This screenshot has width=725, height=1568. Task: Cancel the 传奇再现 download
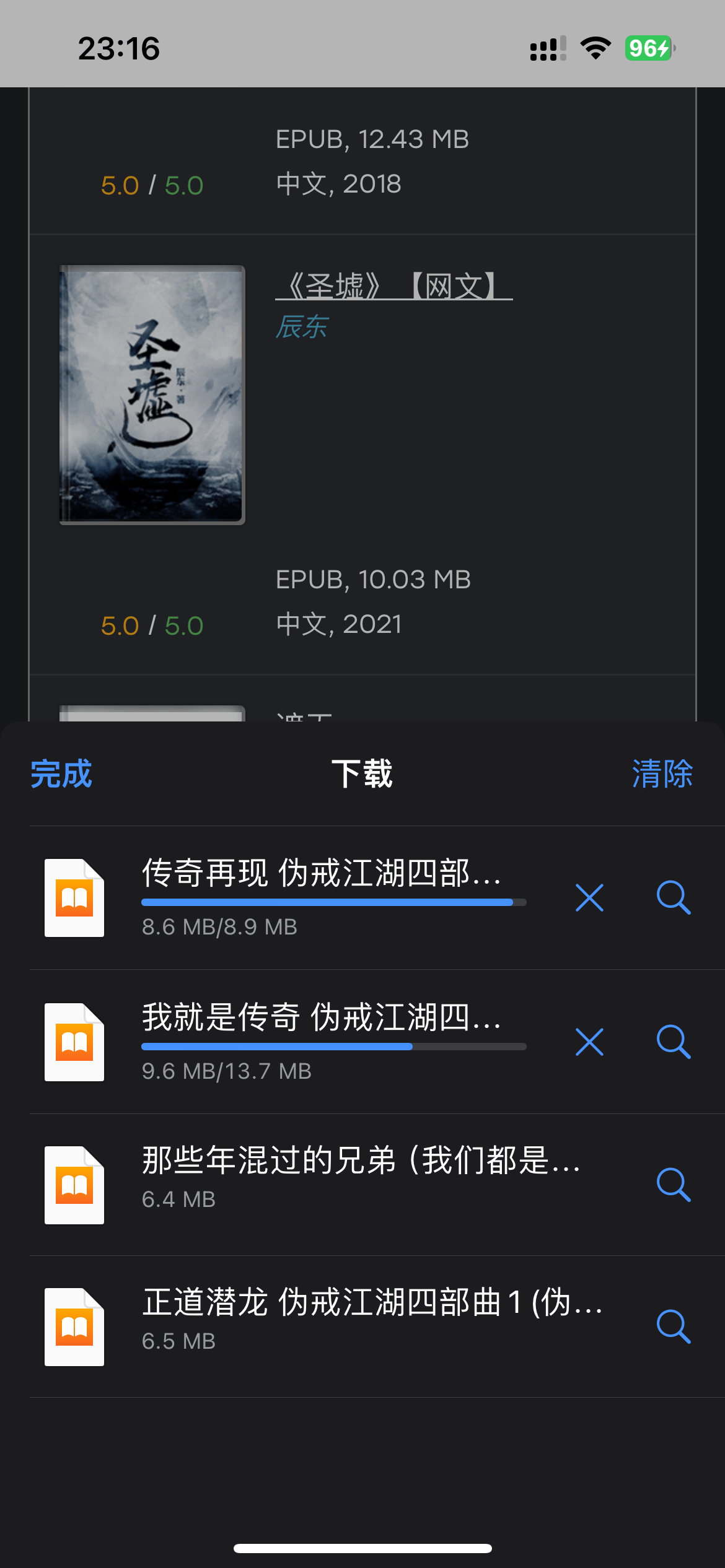589,898
